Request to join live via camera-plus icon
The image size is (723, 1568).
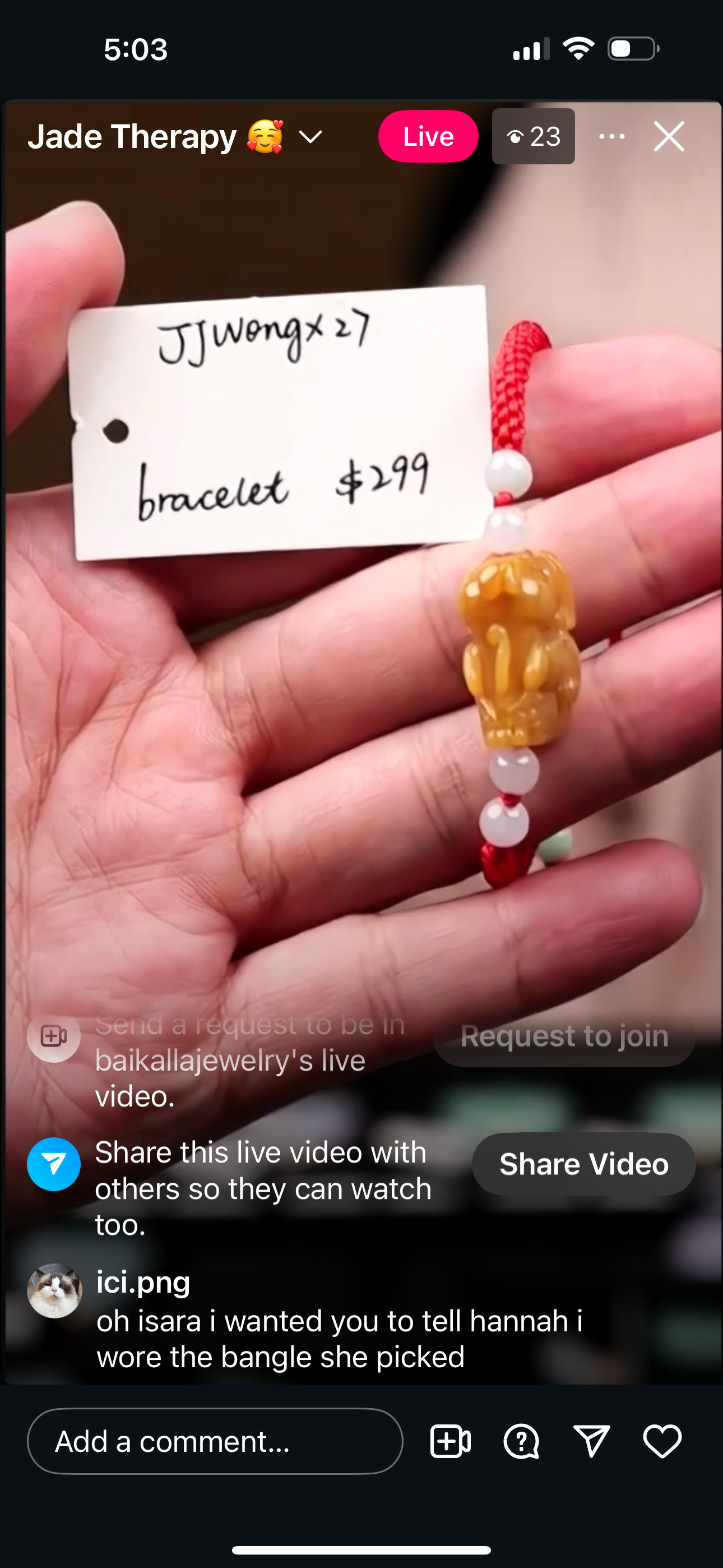point(451,1441)
